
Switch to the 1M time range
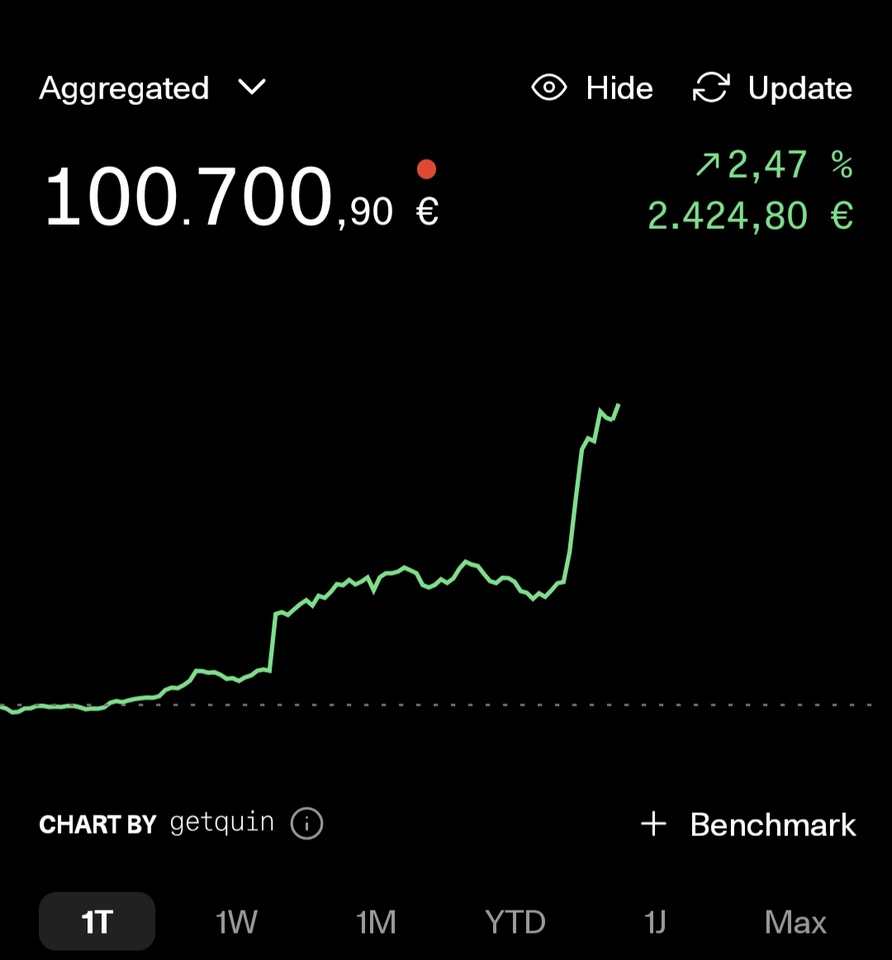[x=376, y=922]
